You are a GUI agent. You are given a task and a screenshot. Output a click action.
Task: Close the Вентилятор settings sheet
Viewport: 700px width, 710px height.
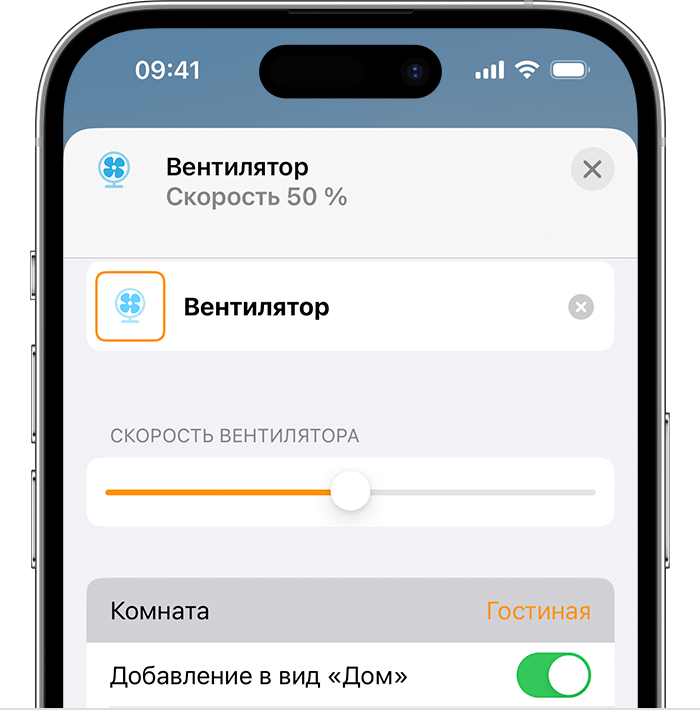pos(592,170)
